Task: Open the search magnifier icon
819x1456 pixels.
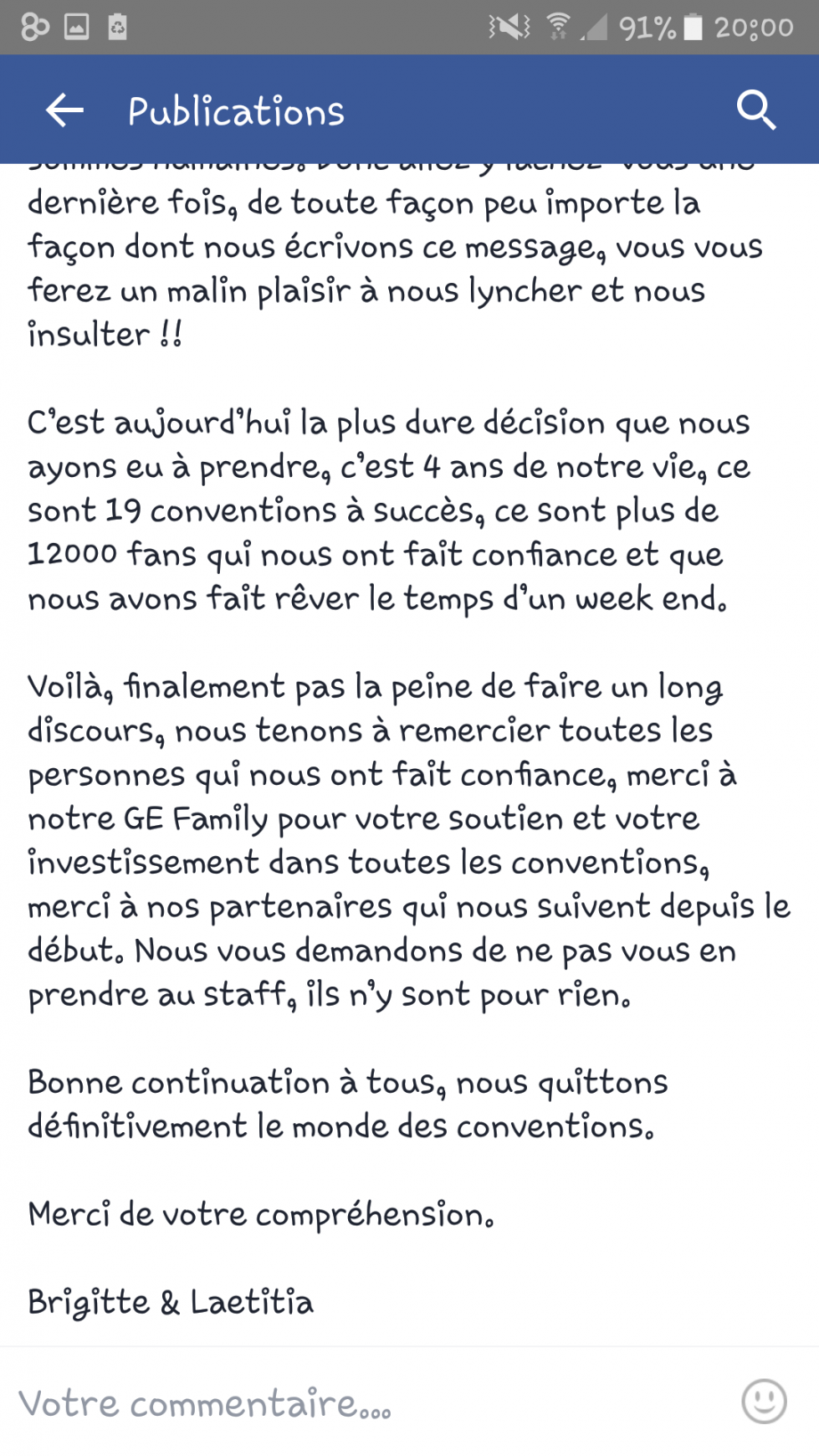Action: coord(756,110)
